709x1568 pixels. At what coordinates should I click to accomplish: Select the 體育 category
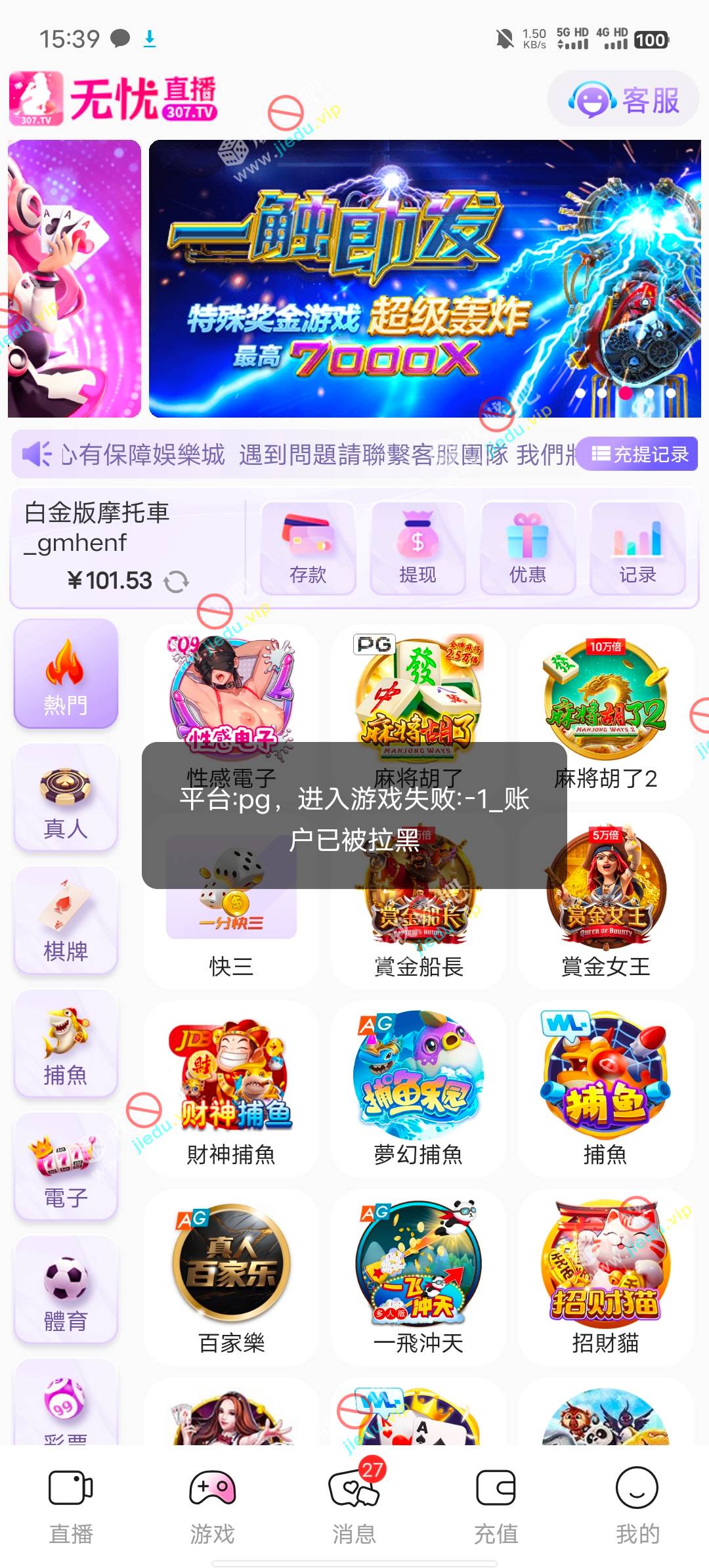tap(66, 1290)
